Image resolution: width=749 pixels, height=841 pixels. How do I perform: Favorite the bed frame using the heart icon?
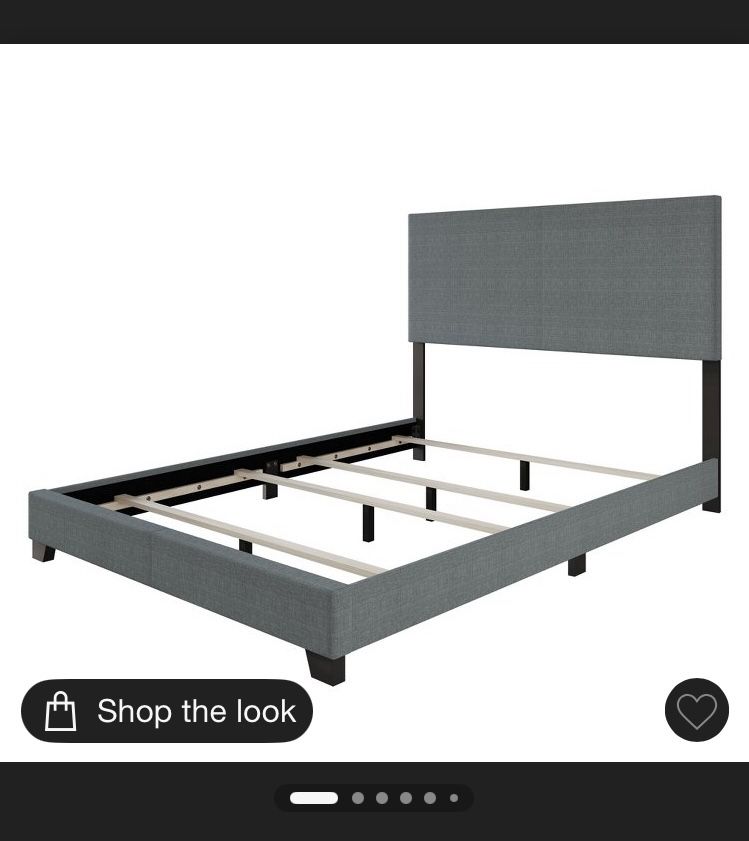(697, 710)
